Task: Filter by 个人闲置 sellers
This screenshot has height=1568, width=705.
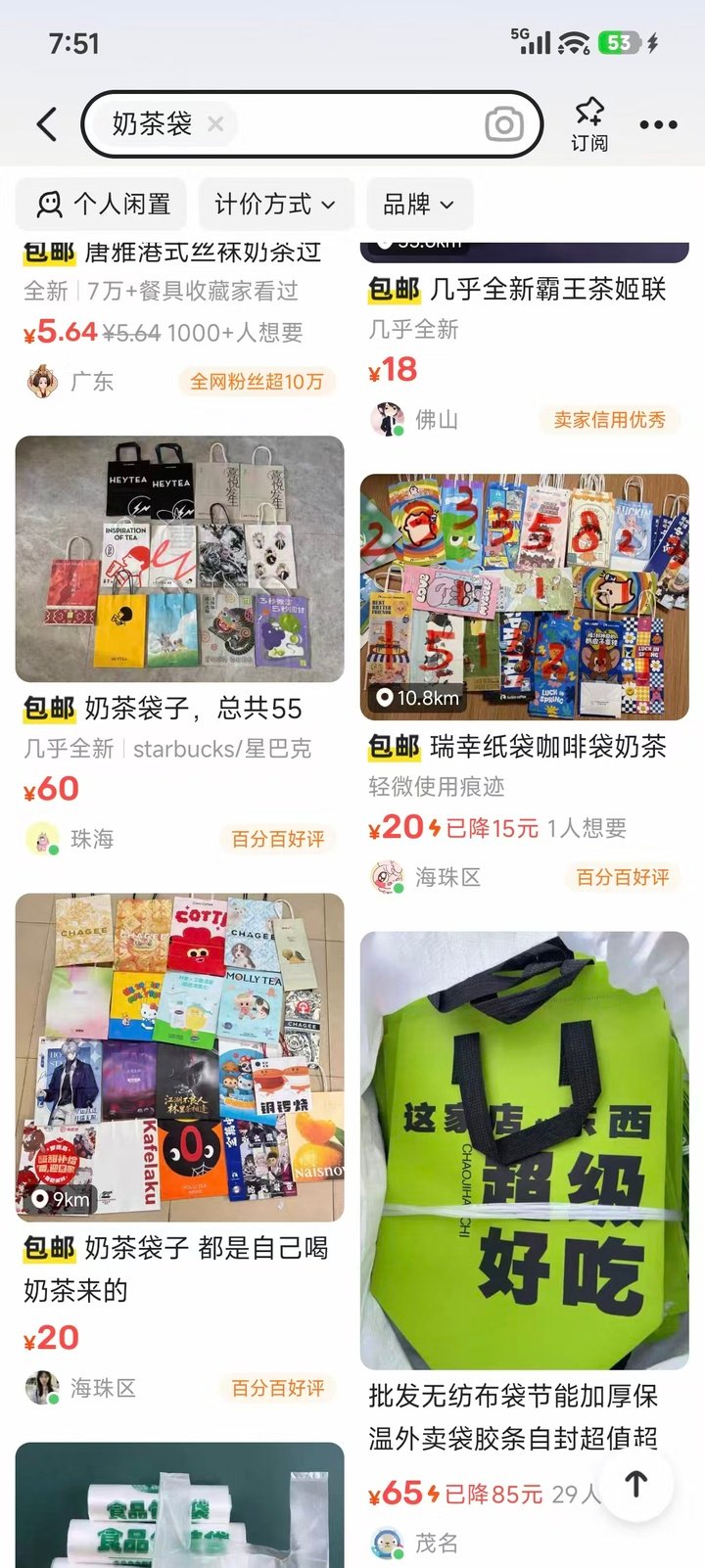Action: point(103,204)
